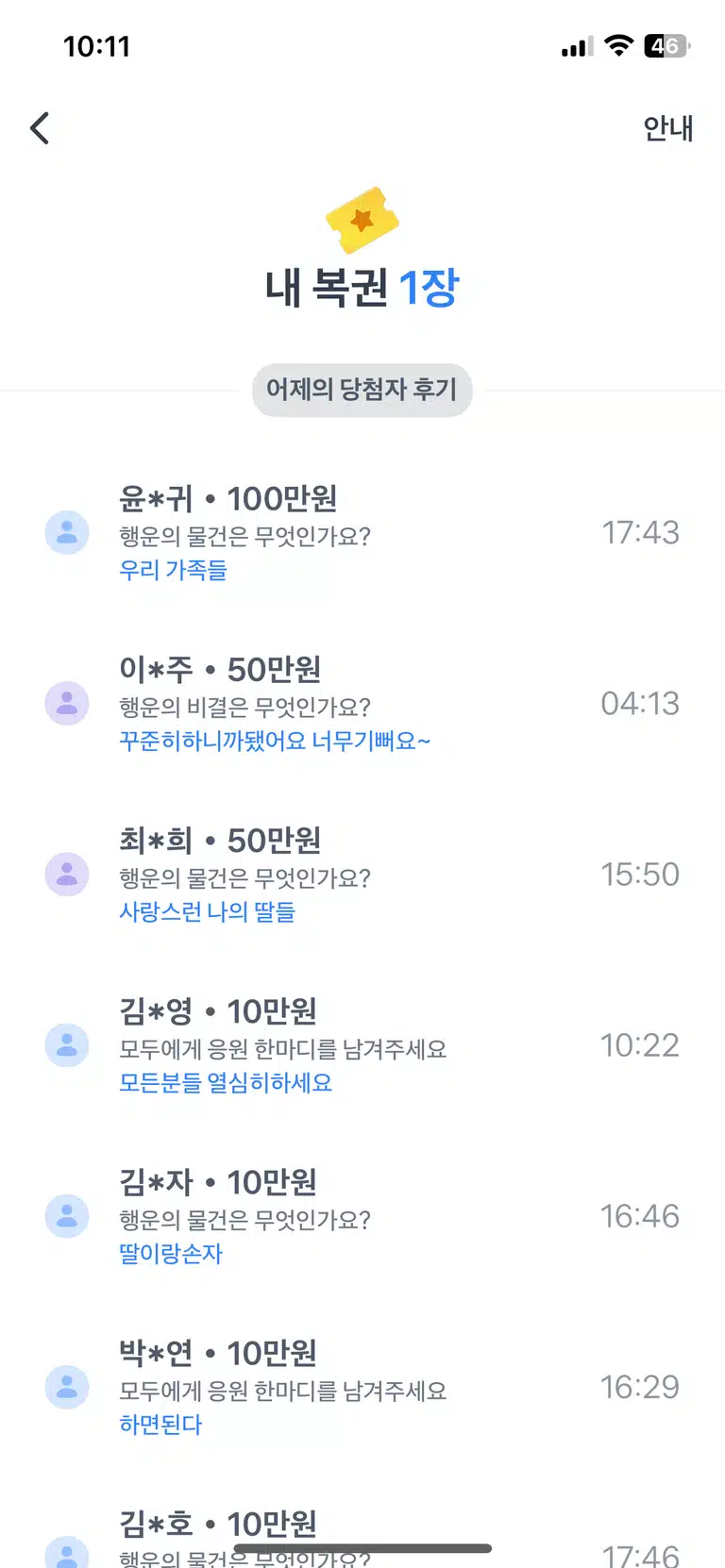Image resolution: width=725 pixels, height=1568 pixels.
Task: Open 이*주's 50만원 winner review
Action: [x=362, y=704]
